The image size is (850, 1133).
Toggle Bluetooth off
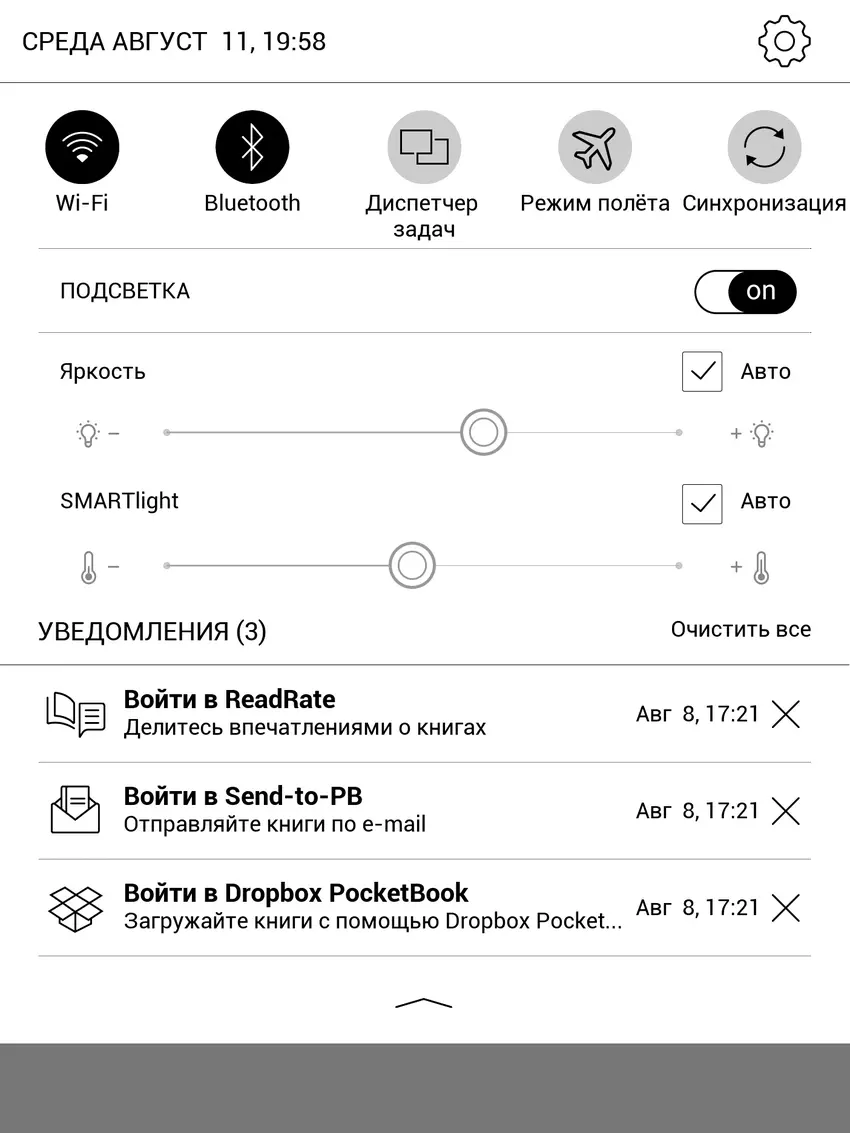pos(252,147)
